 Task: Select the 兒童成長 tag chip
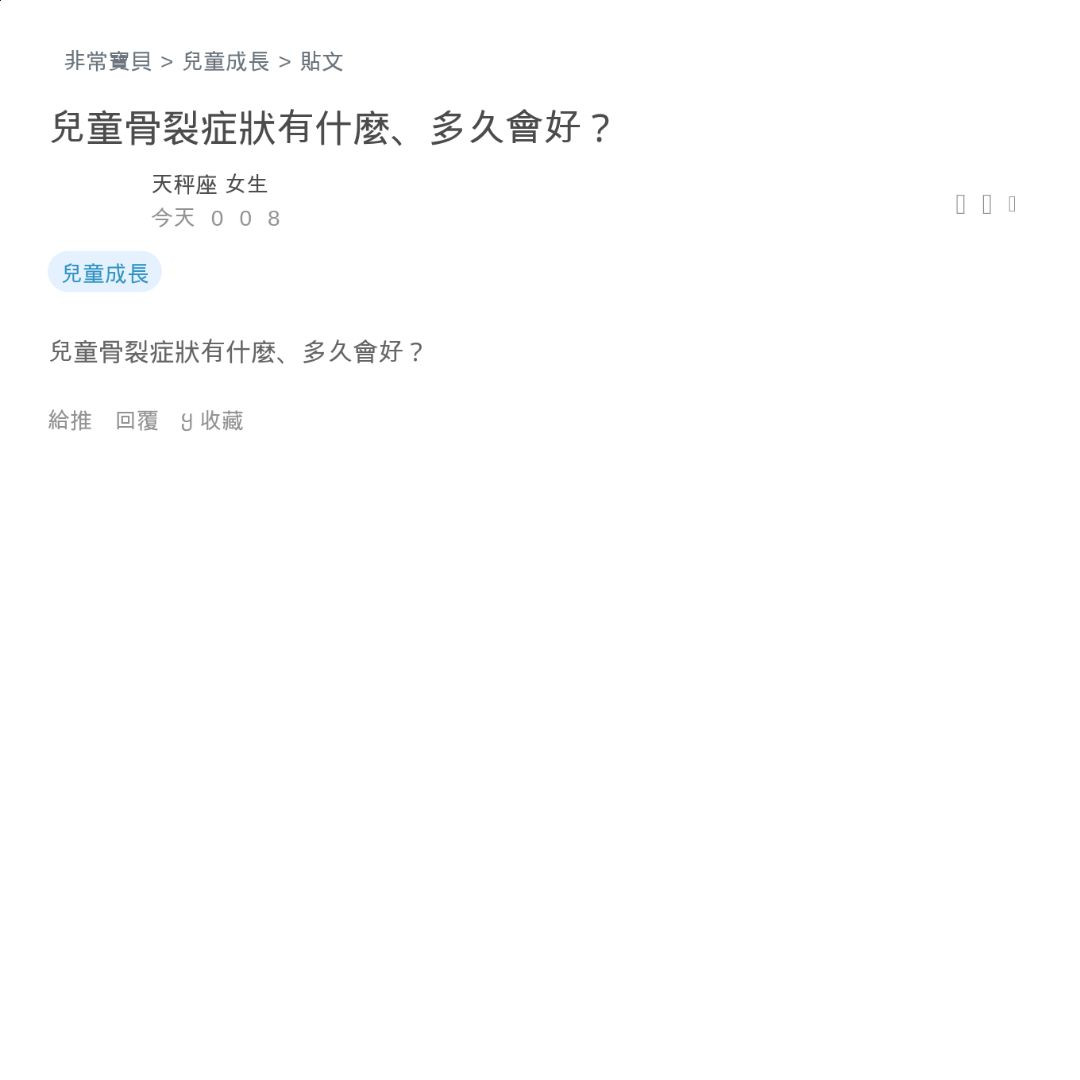point(105,273)
